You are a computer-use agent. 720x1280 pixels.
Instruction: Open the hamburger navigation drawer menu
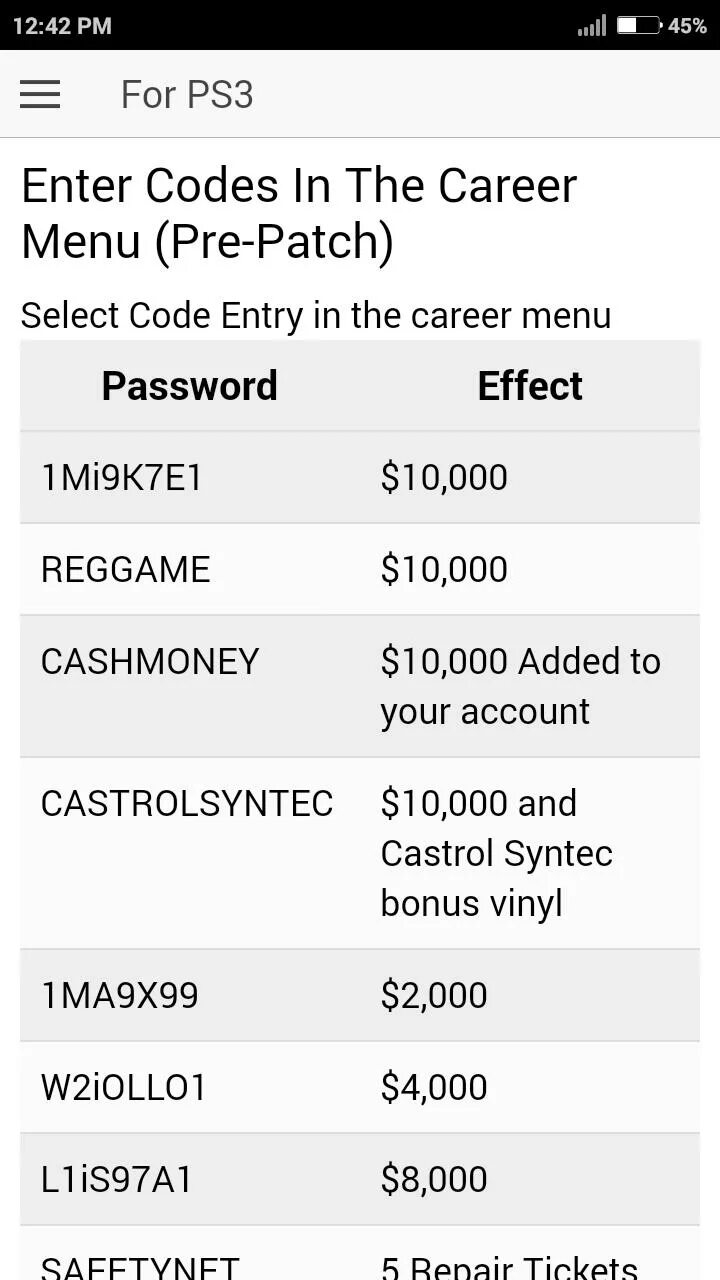tap(40, 94)
